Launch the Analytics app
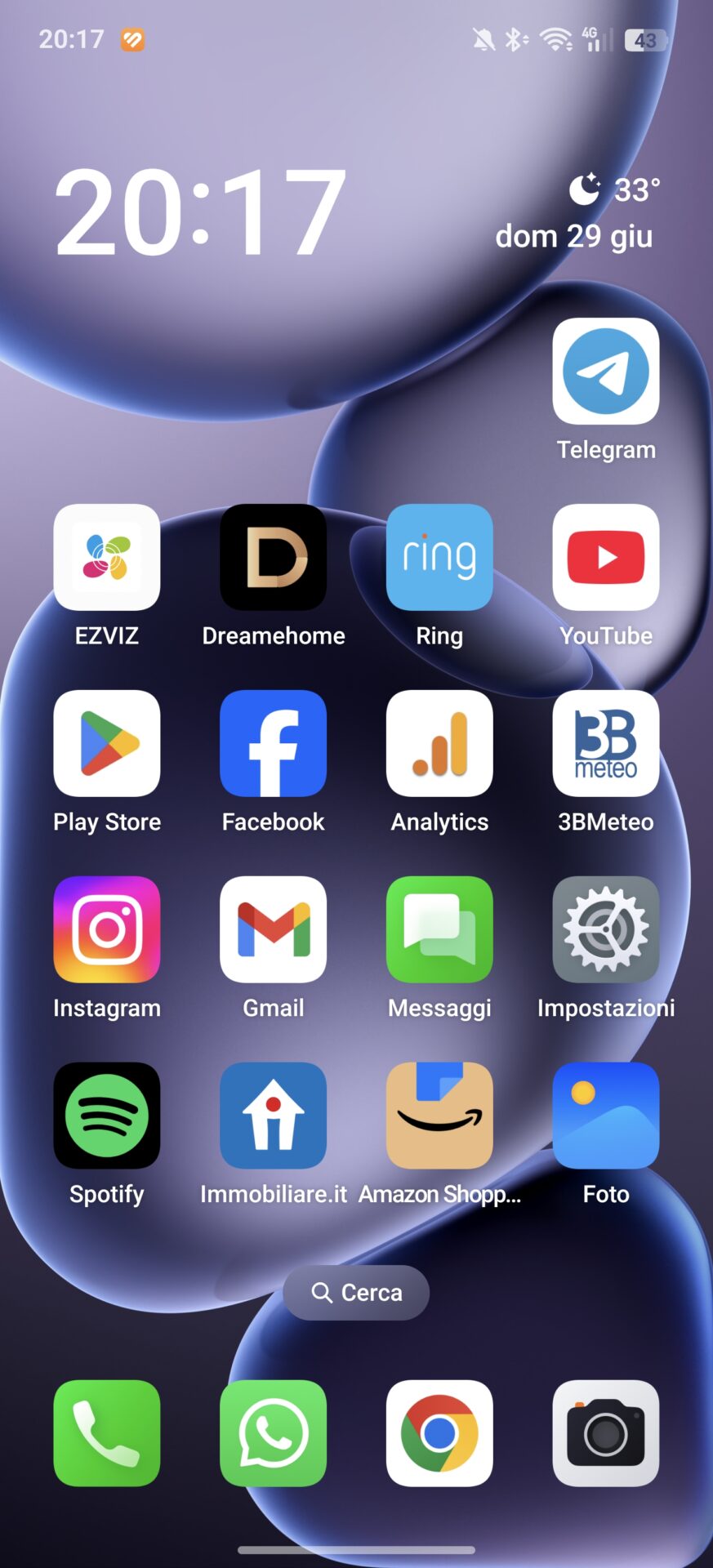The width and height of the screenshot is (713, 1568). click(439, 743)
